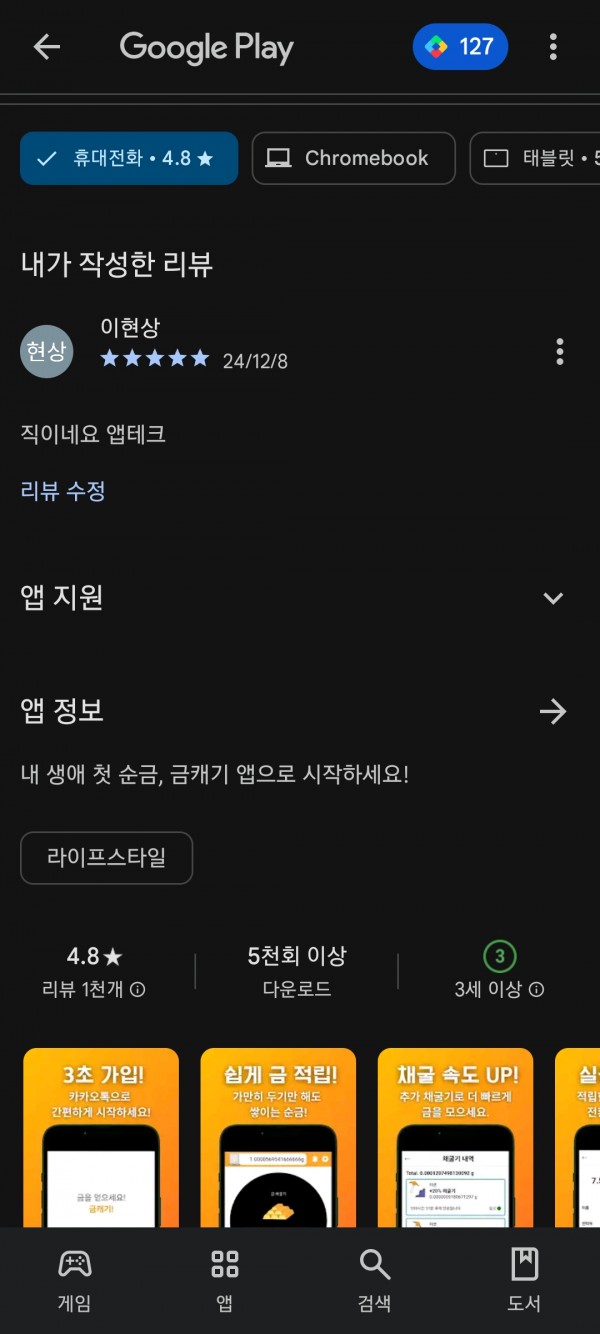Tap the 라이프스타일 category chip
600x1334 pixels.
(106, 858)
